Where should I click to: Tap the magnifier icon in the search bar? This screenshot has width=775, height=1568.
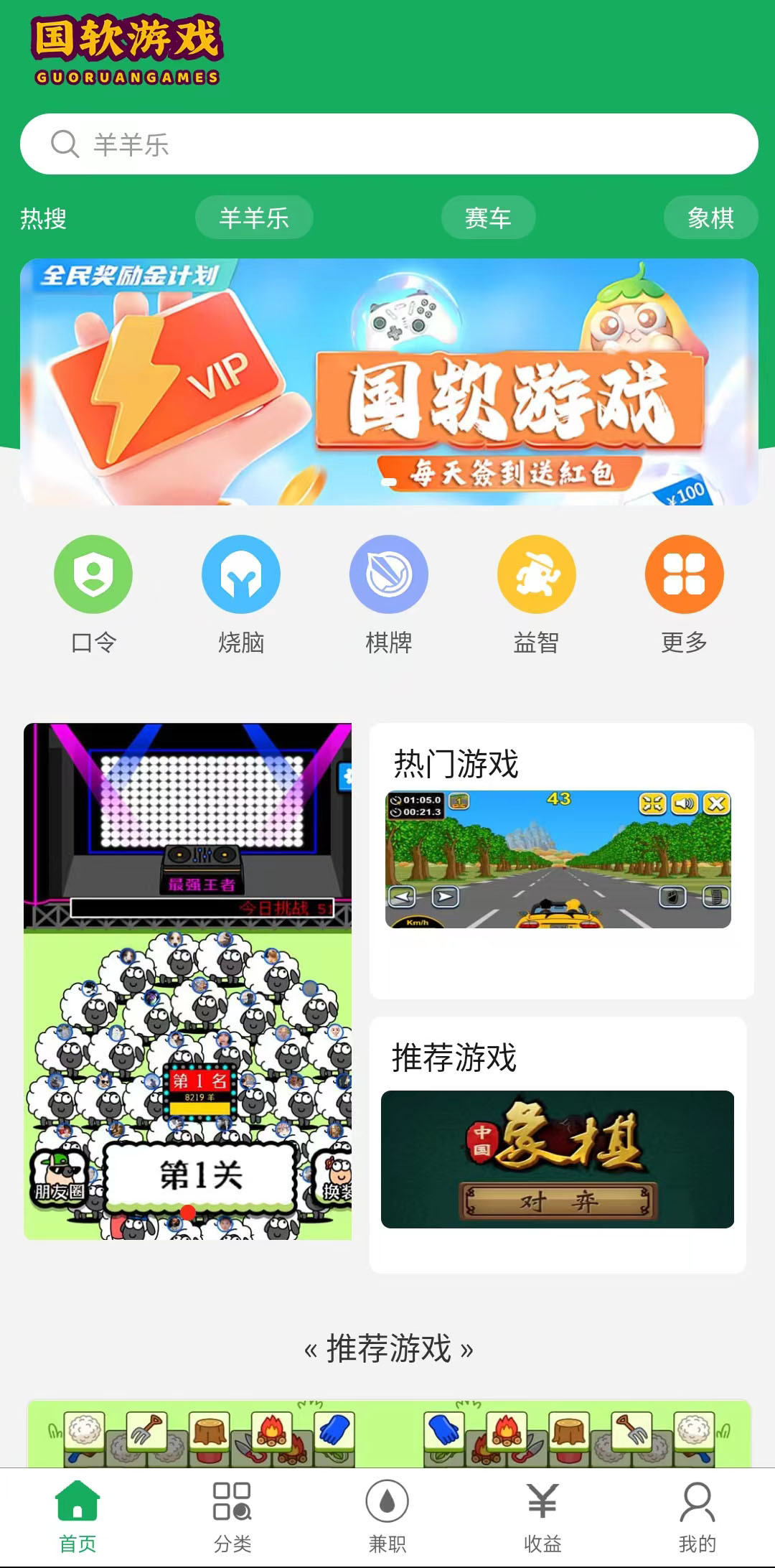66,144
